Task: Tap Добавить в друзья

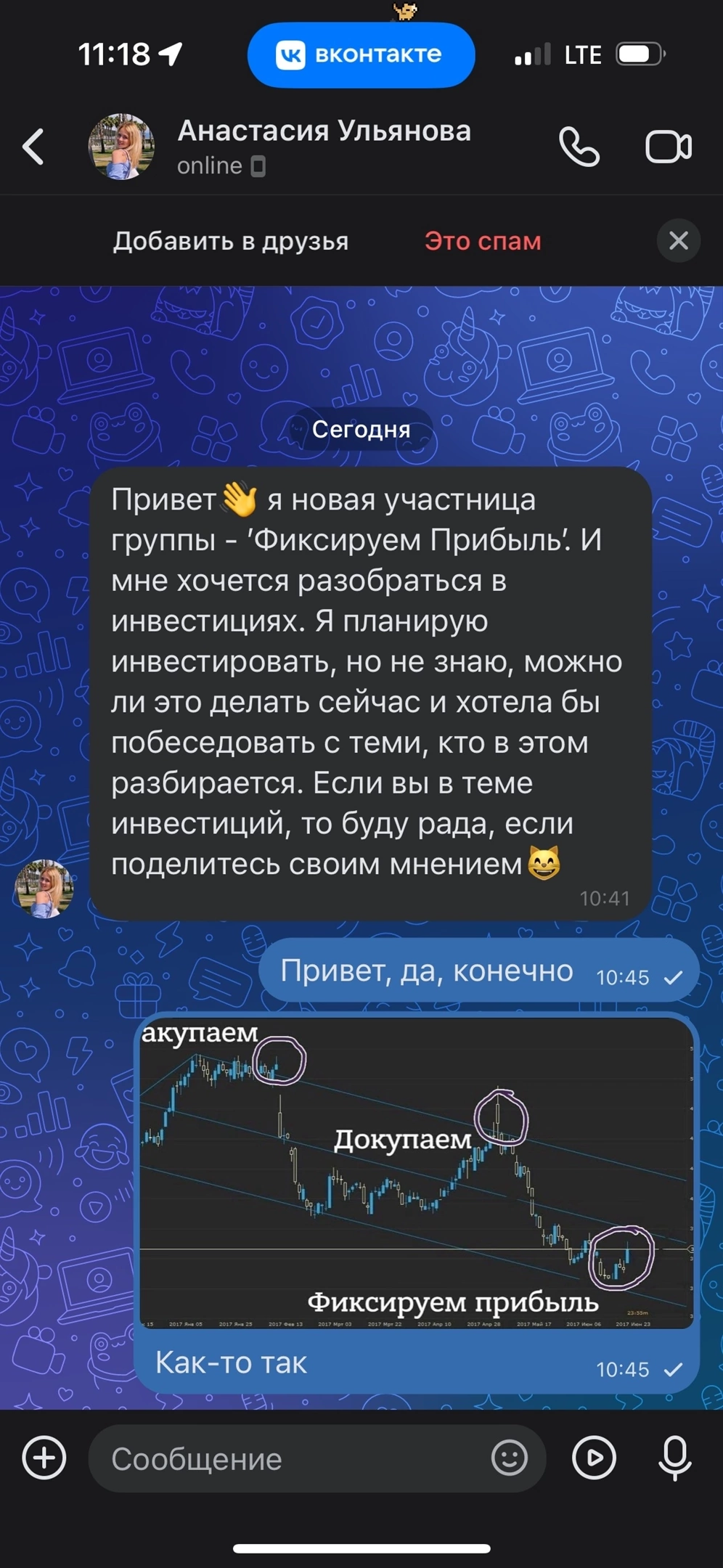Action: point(231,241)
